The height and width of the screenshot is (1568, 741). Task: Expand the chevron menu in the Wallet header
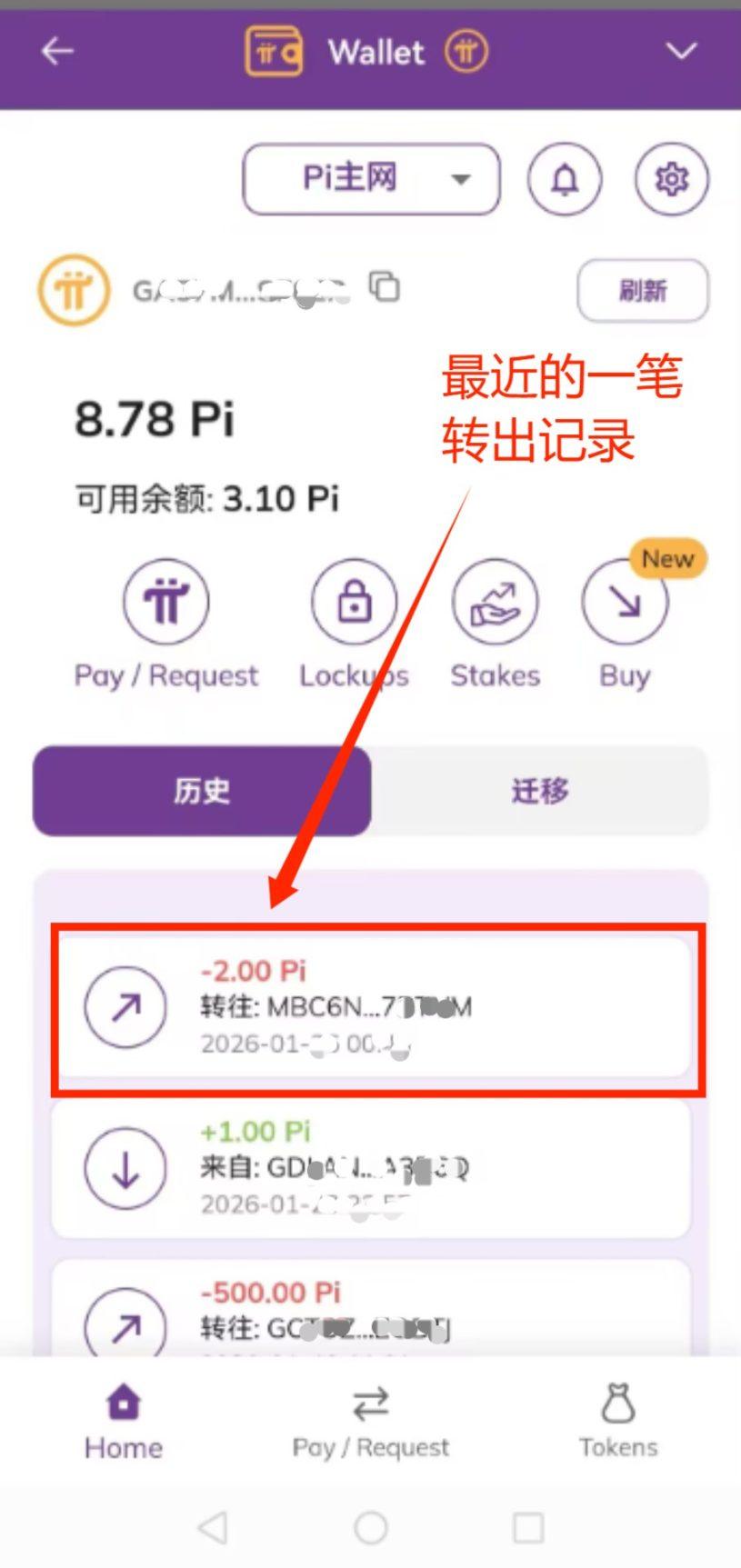pyautogui.click(x=681, y=52)
